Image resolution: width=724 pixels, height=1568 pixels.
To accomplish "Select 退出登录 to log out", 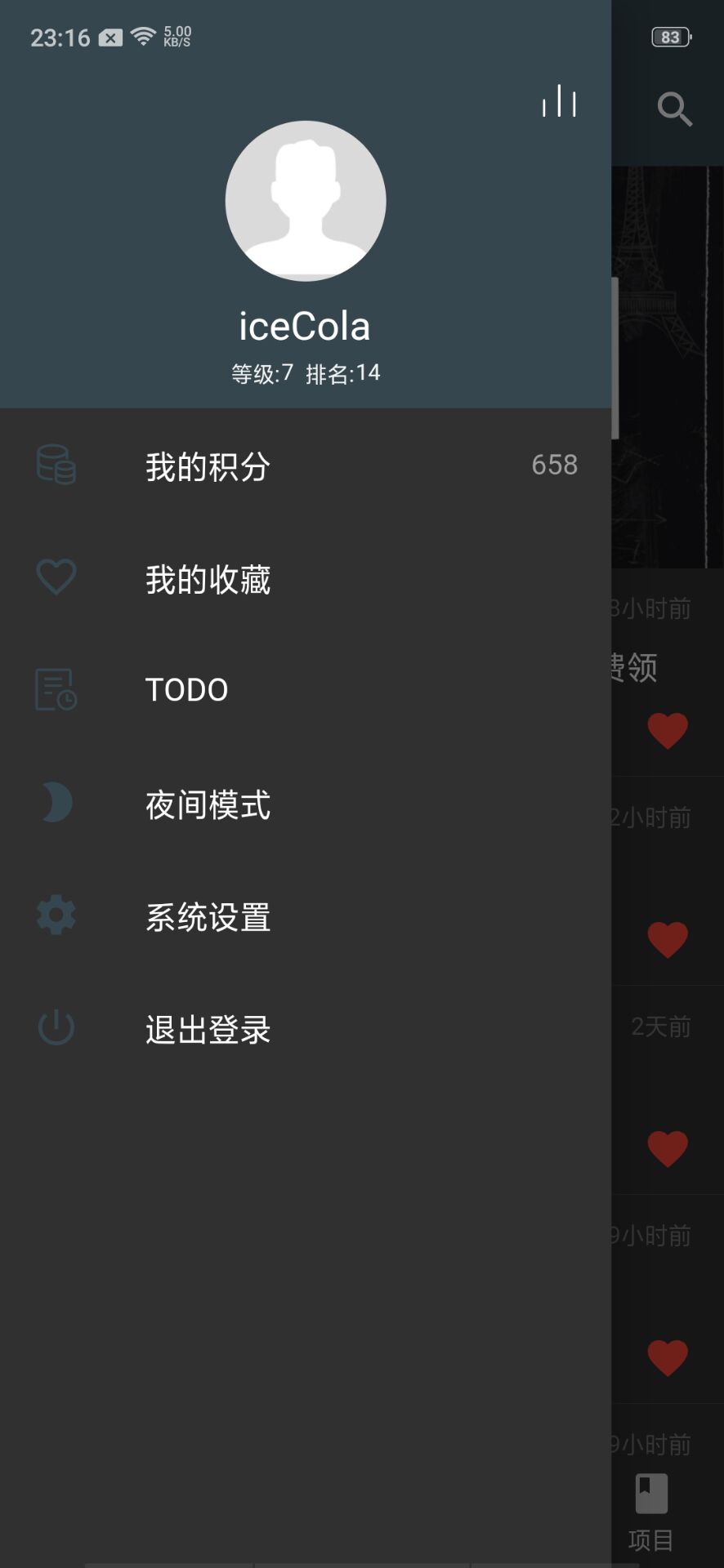I will pyautogui.click(x=306, y=1029).
